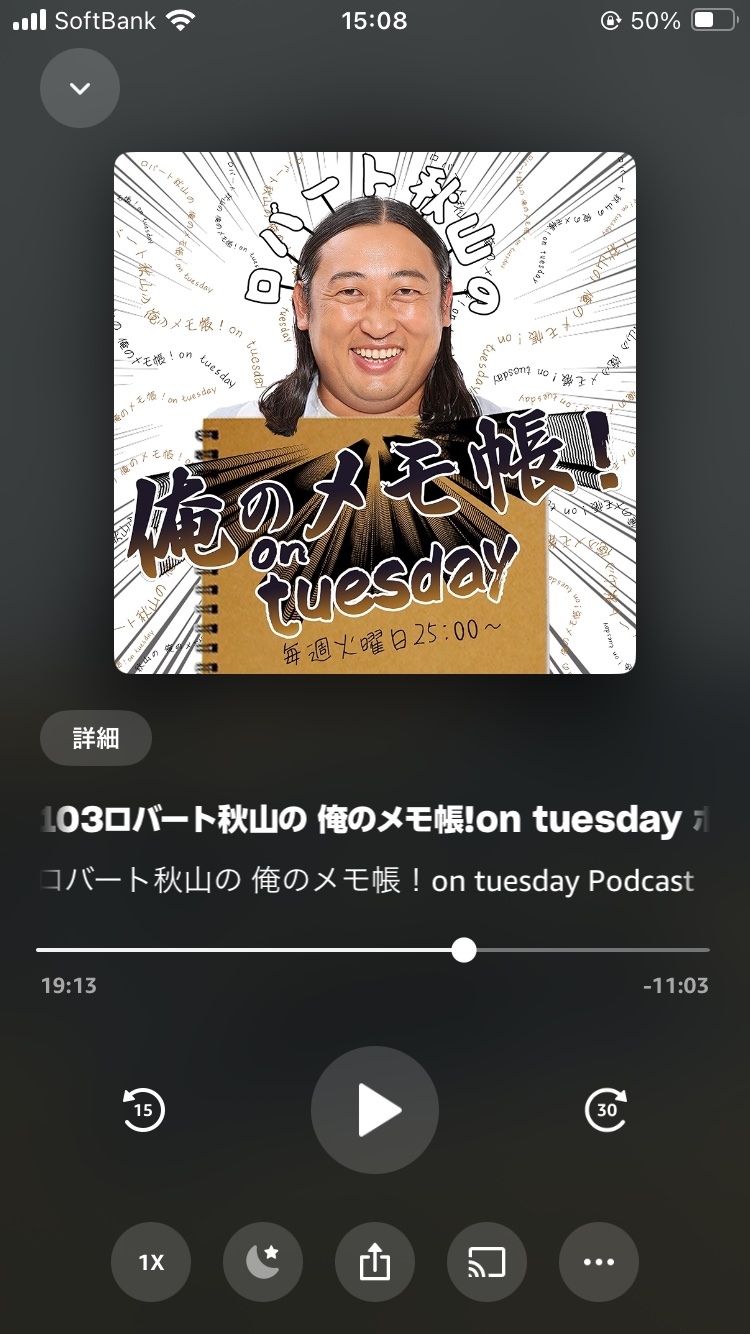Cast audio to another device
The width and height of the screenshot is (750, 1334).
pos(487,1263)
